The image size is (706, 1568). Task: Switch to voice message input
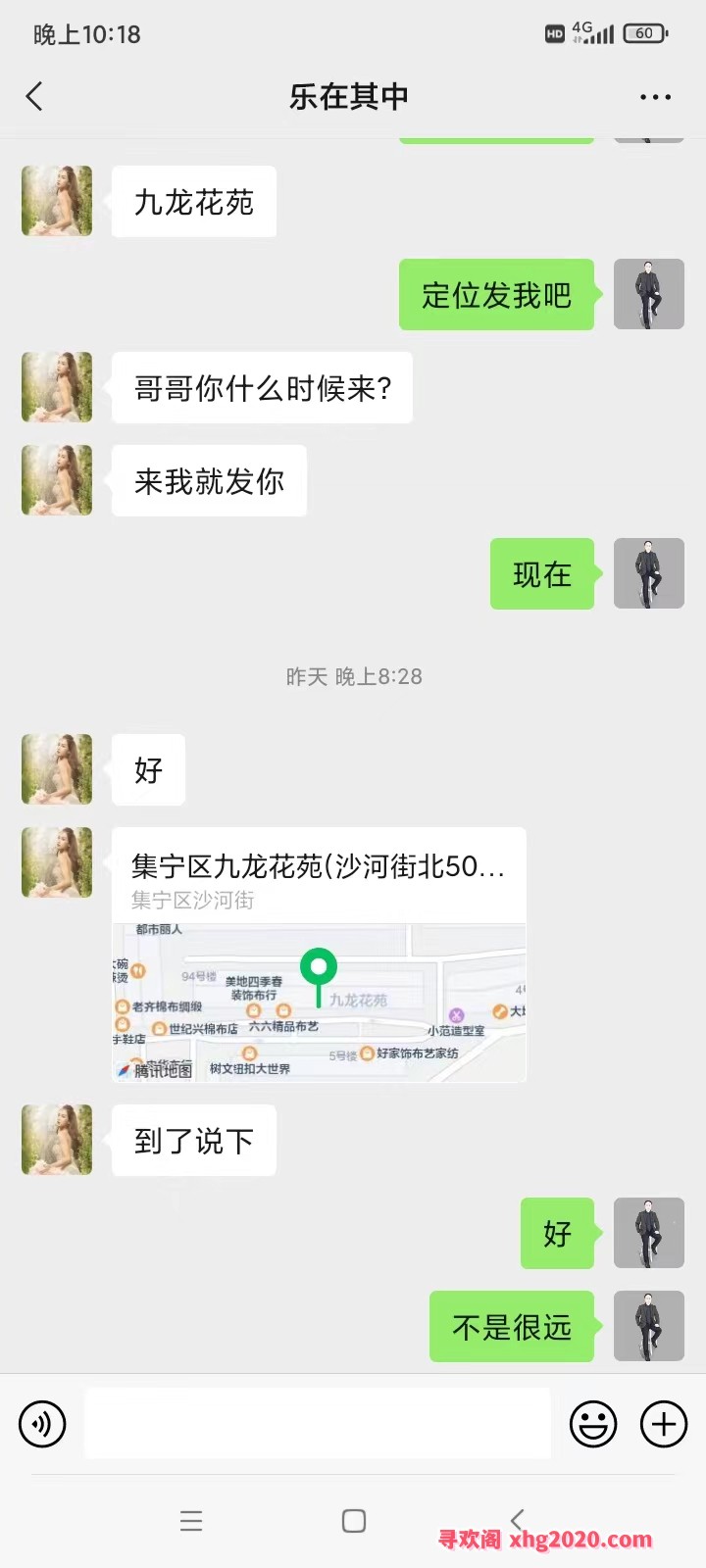pyautogui.click(x=42, y=1424)
